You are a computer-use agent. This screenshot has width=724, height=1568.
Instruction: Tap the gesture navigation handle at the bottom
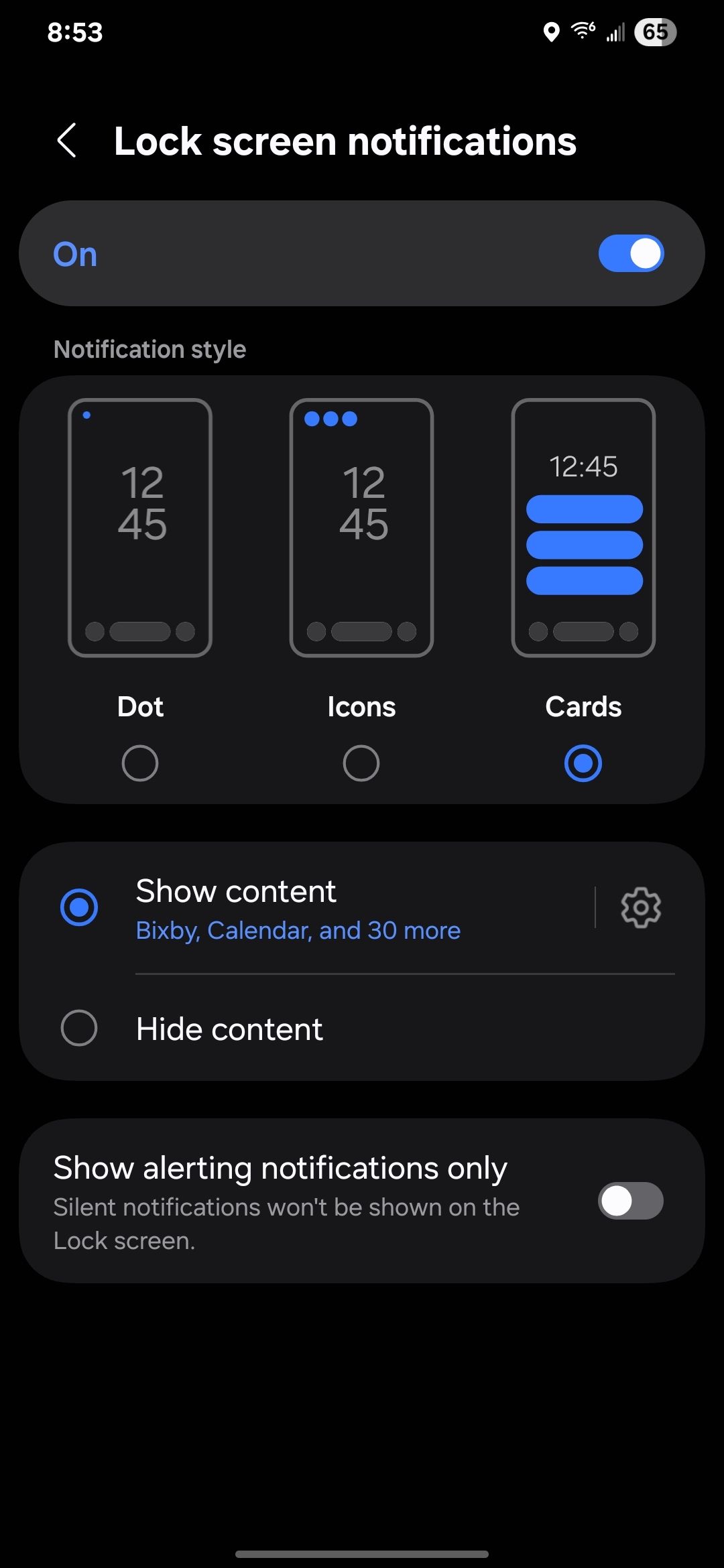click(362, 1554)
